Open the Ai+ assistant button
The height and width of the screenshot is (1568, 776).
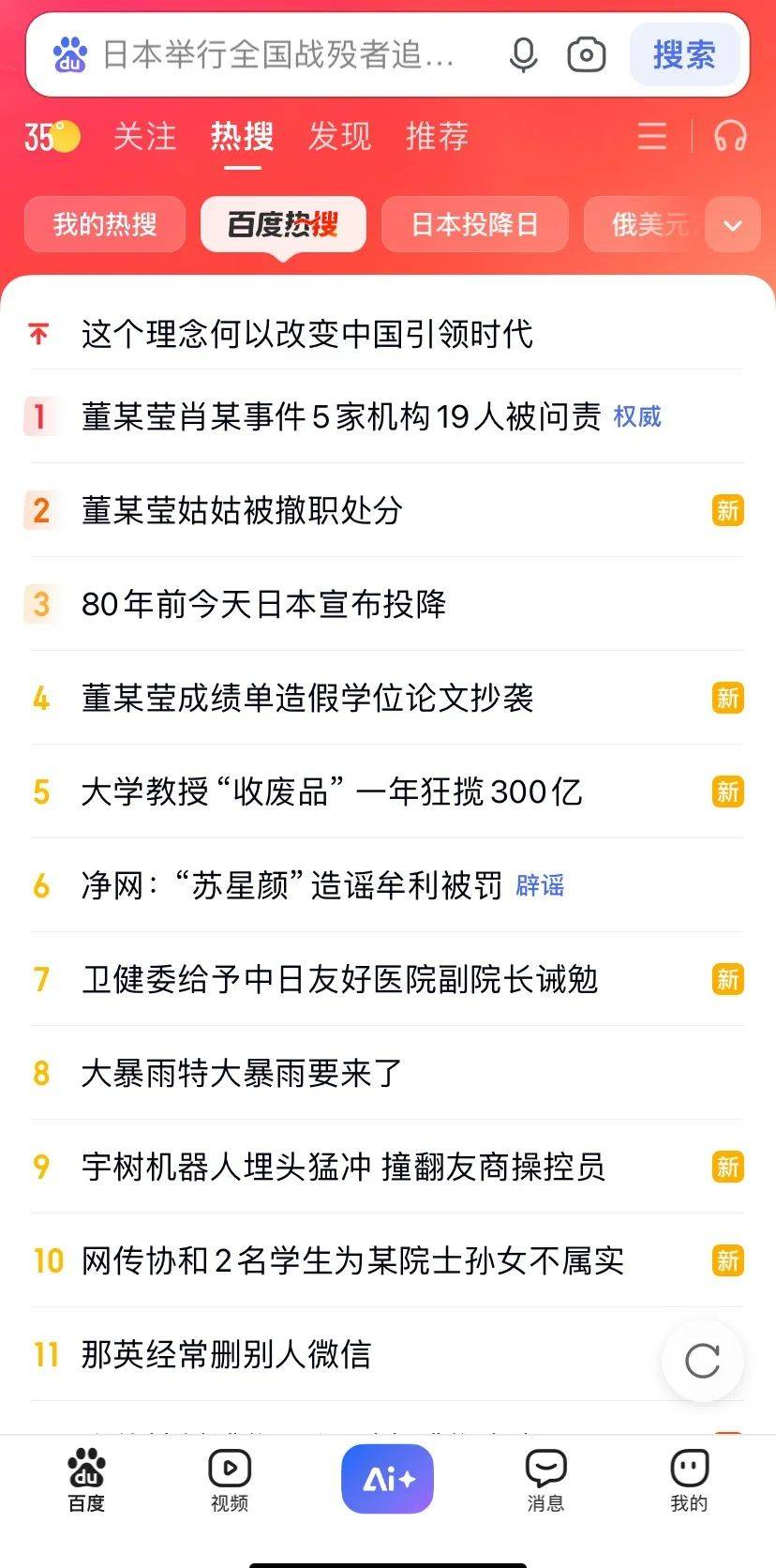click(x=387, y=1479)
